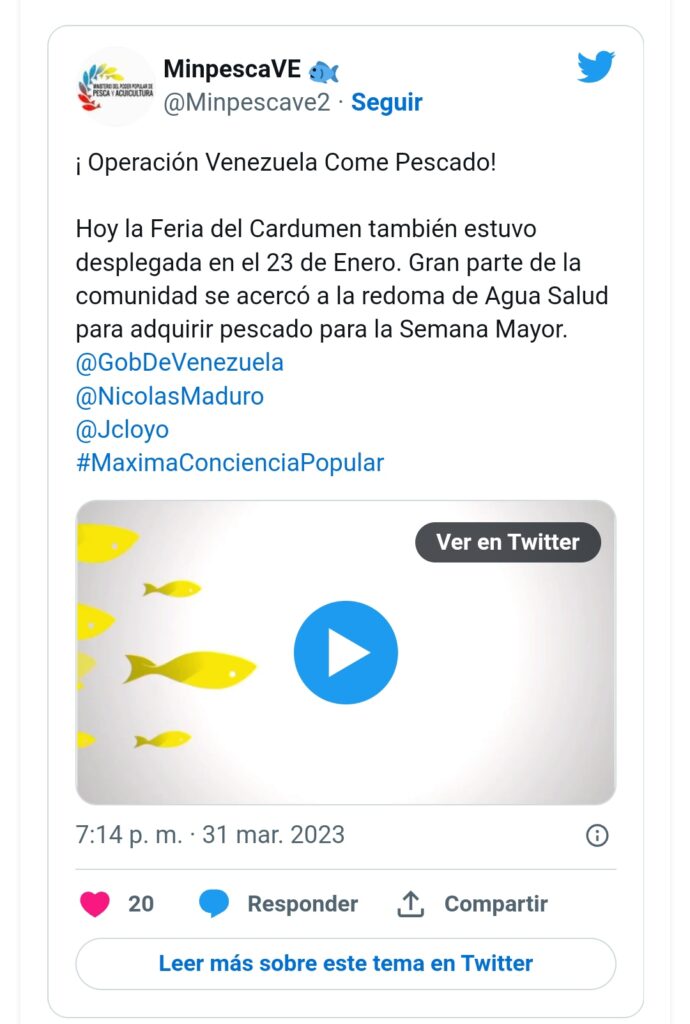Tap Ver en Twitter button
This screenshot has width=690, height=1024.
(x=507, y=542)
